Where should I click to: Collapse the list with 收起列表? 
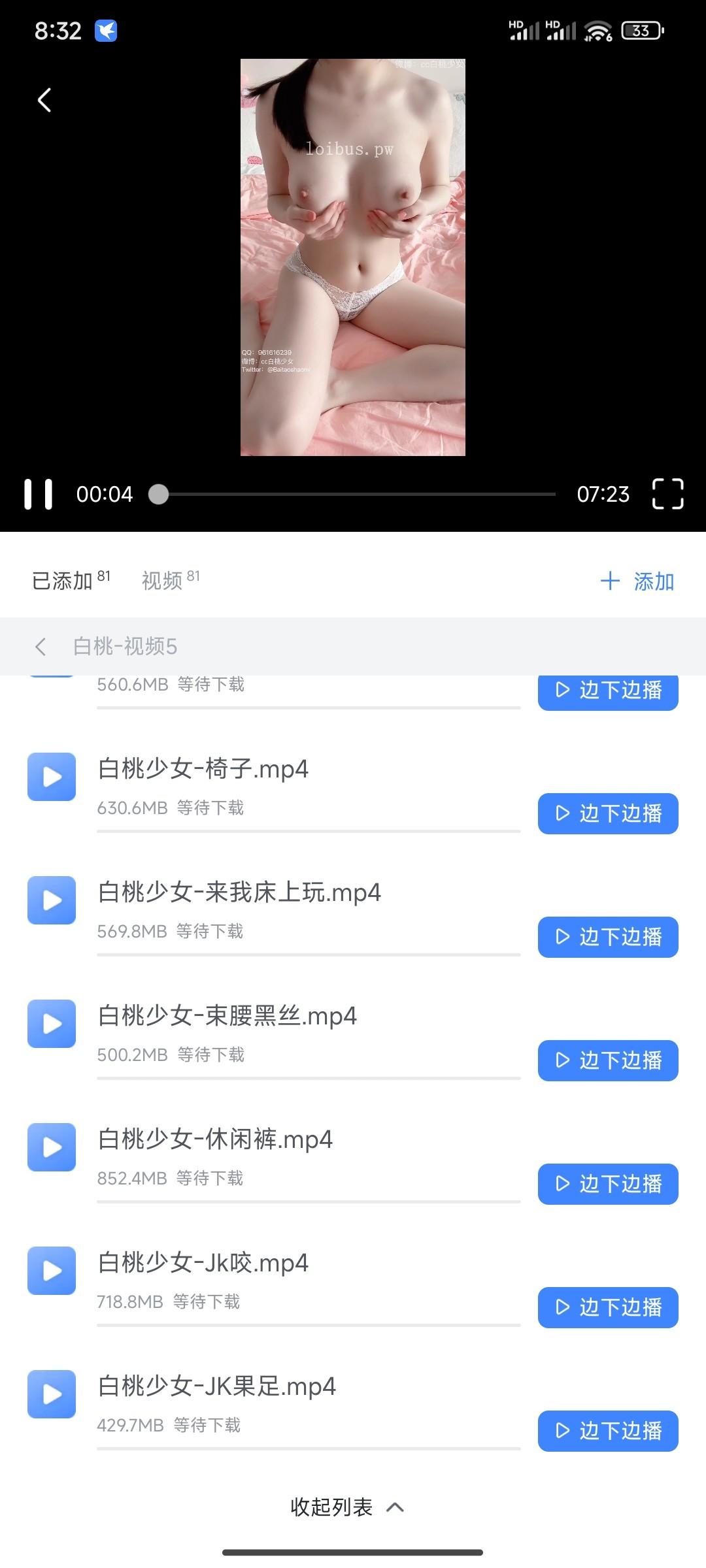[x=346, y=1507]
